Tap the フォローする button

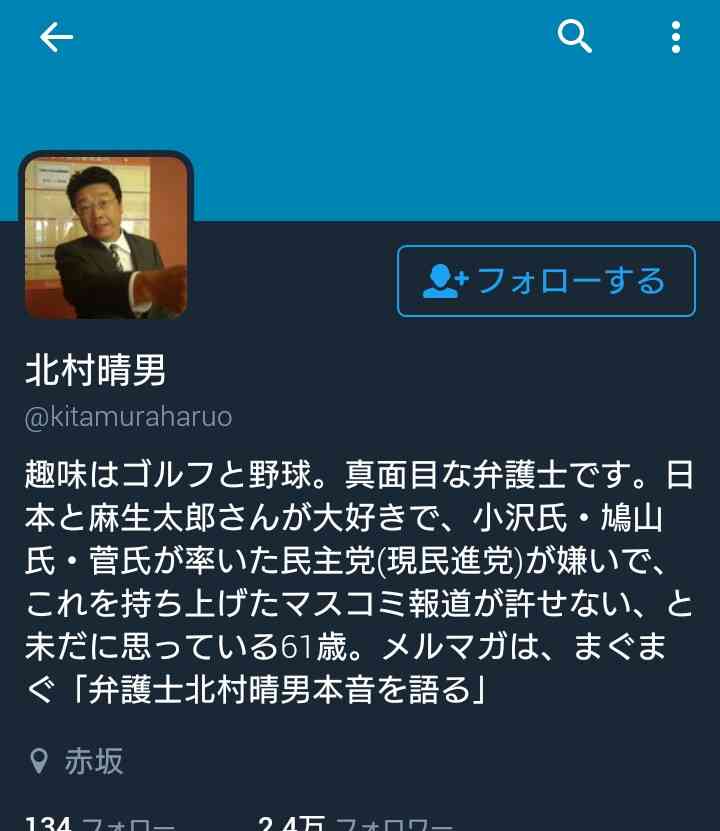546,281
